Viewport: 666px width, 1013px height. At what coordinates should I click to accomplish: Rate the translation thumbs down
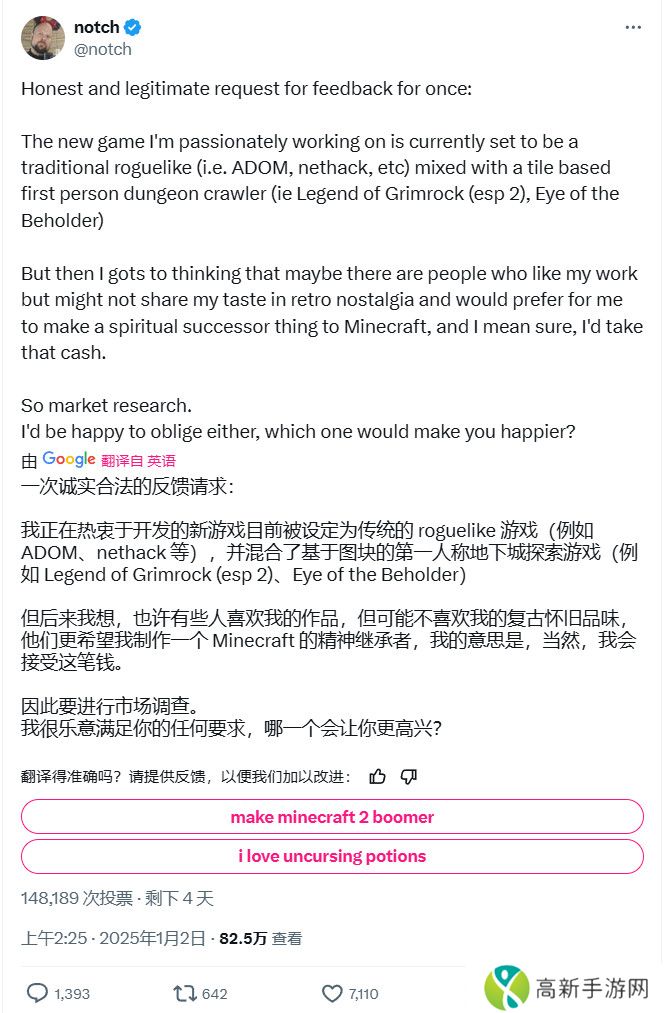pyautogui.click(x=408, y=776)
